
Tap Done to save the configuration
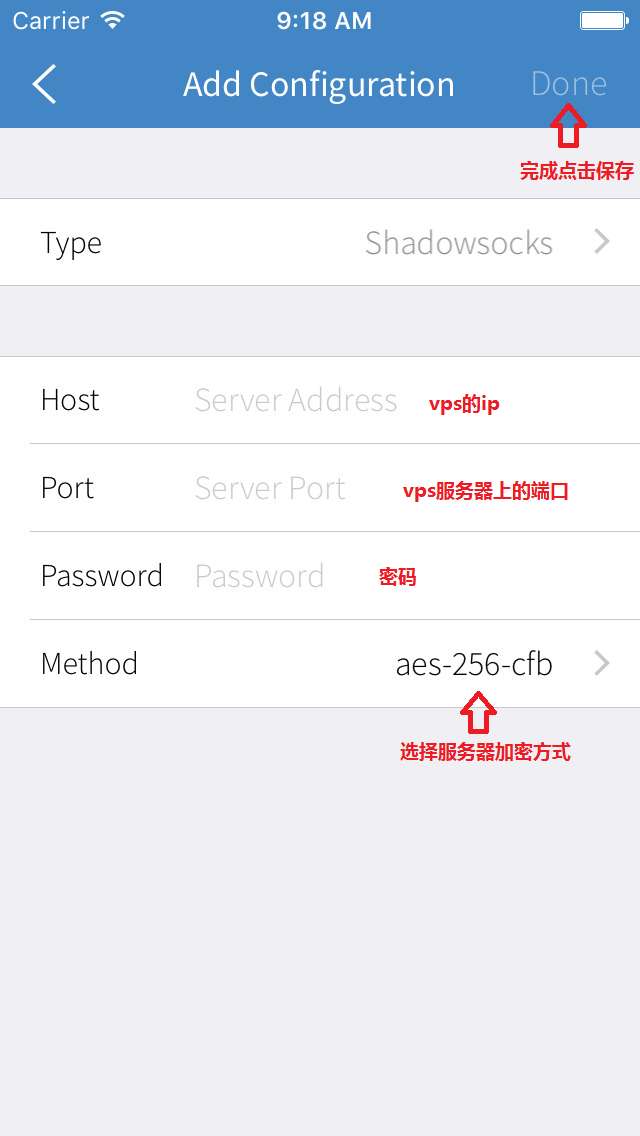[x=568, y=85]
